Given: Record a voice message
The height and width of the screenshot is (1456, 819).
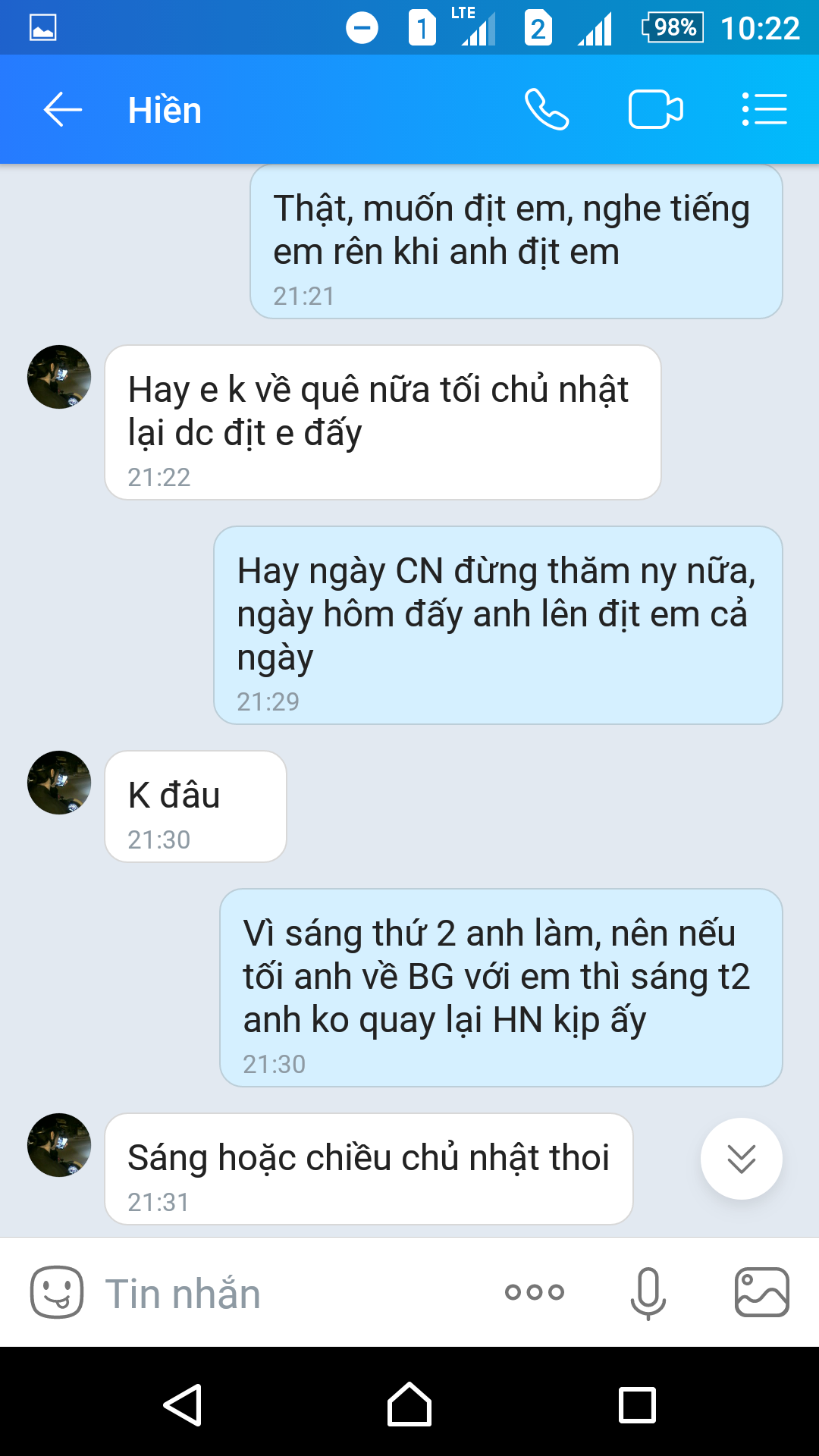Looking at the screenshot, I should click(x=648, y=1292).
